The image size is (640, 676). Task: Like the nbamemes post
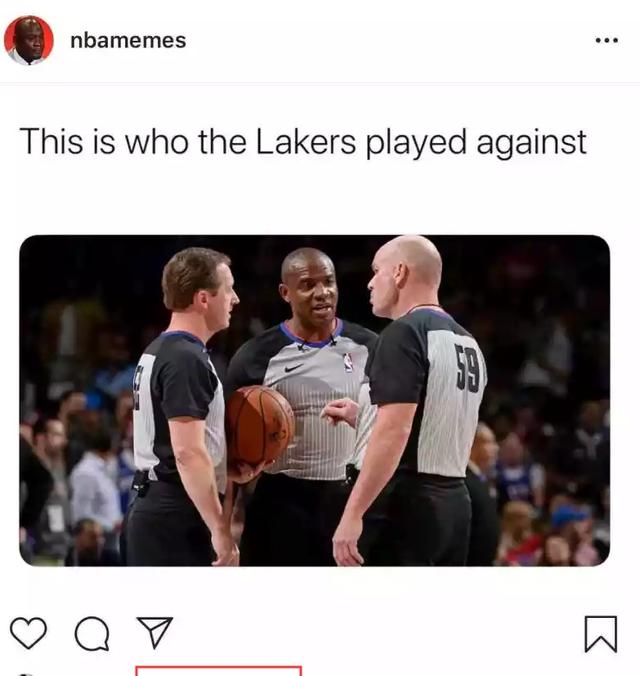[x=29, y=632]
